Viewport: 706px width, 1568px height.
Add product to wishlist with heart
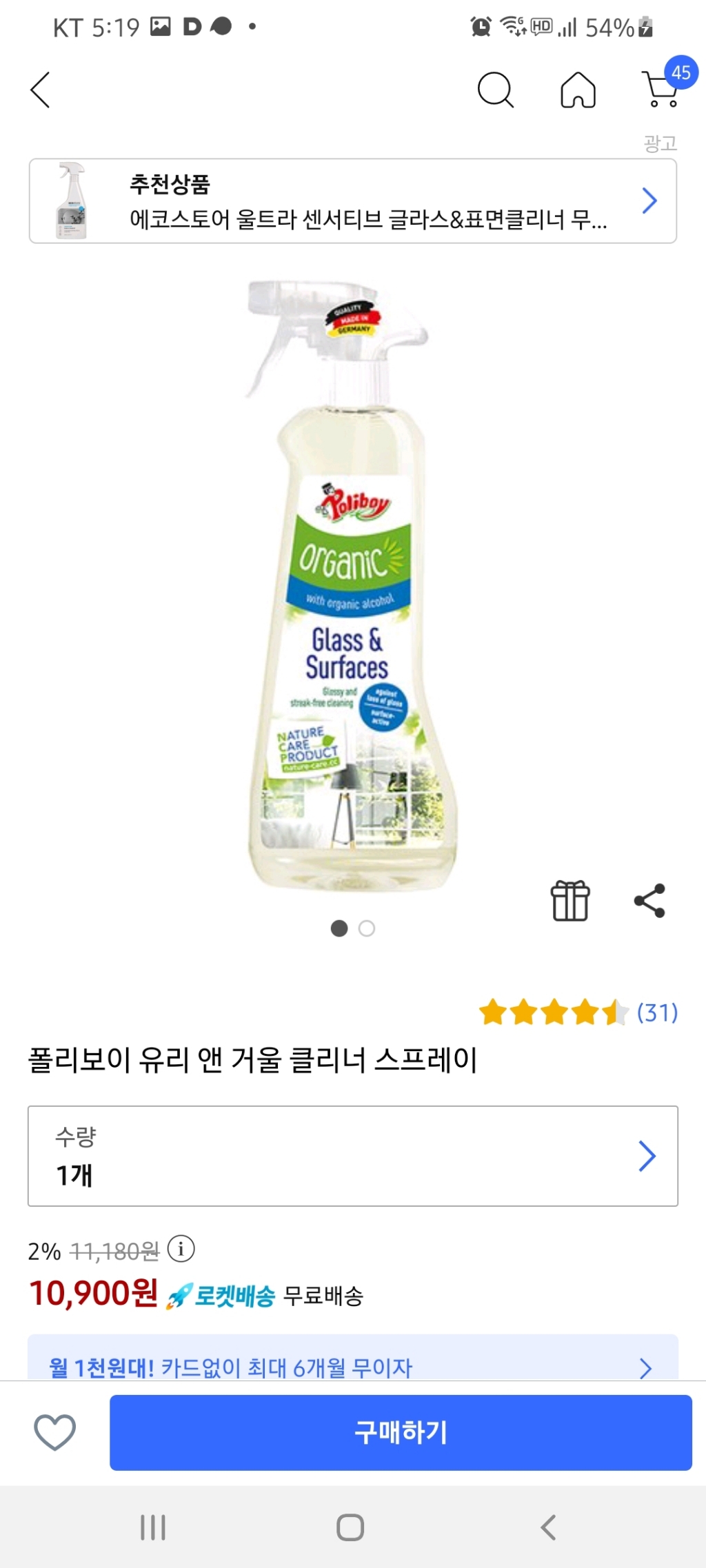54,1432
